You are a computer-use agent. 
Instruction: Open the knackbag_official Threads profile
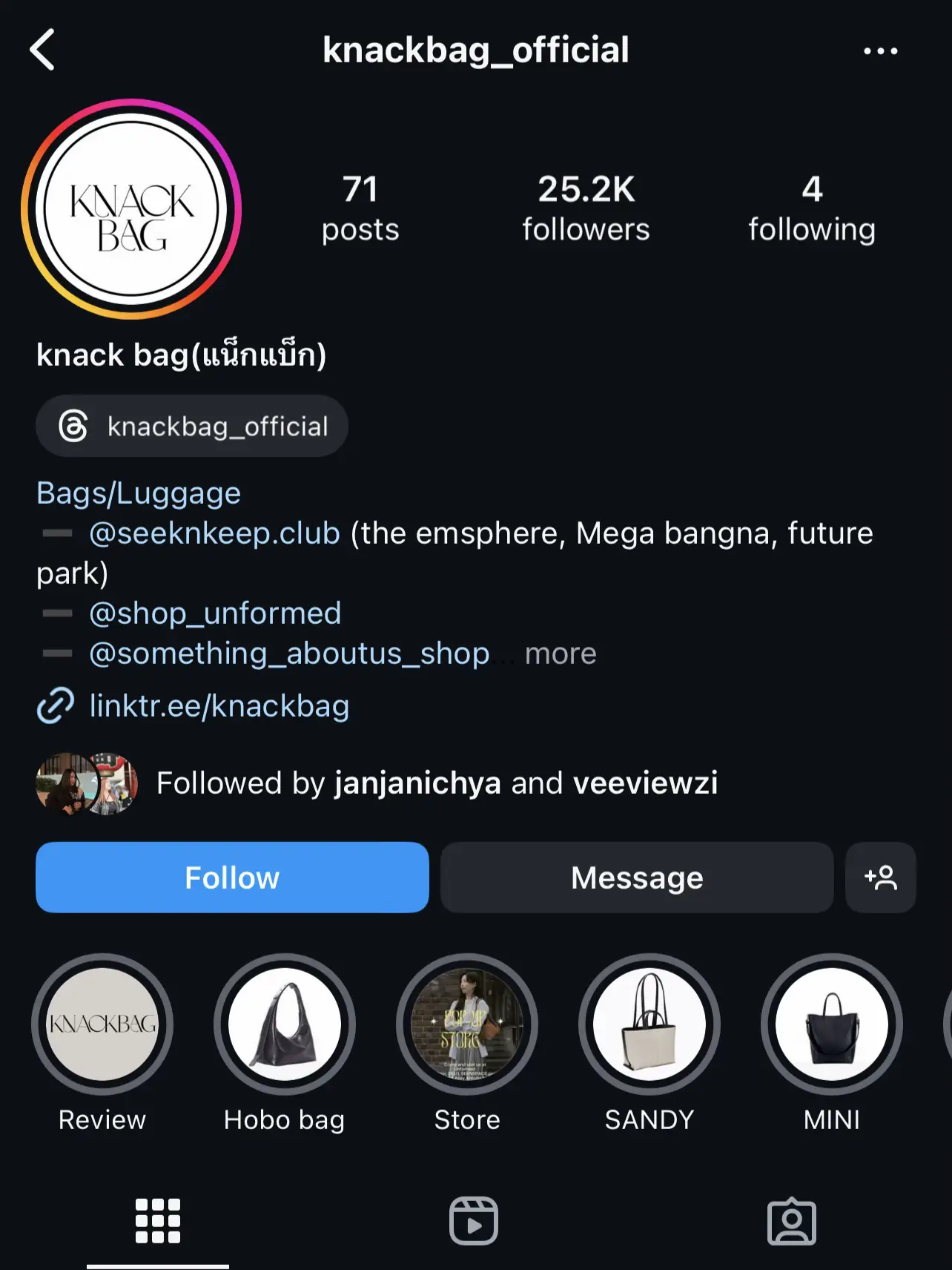[x=192, y=427]
